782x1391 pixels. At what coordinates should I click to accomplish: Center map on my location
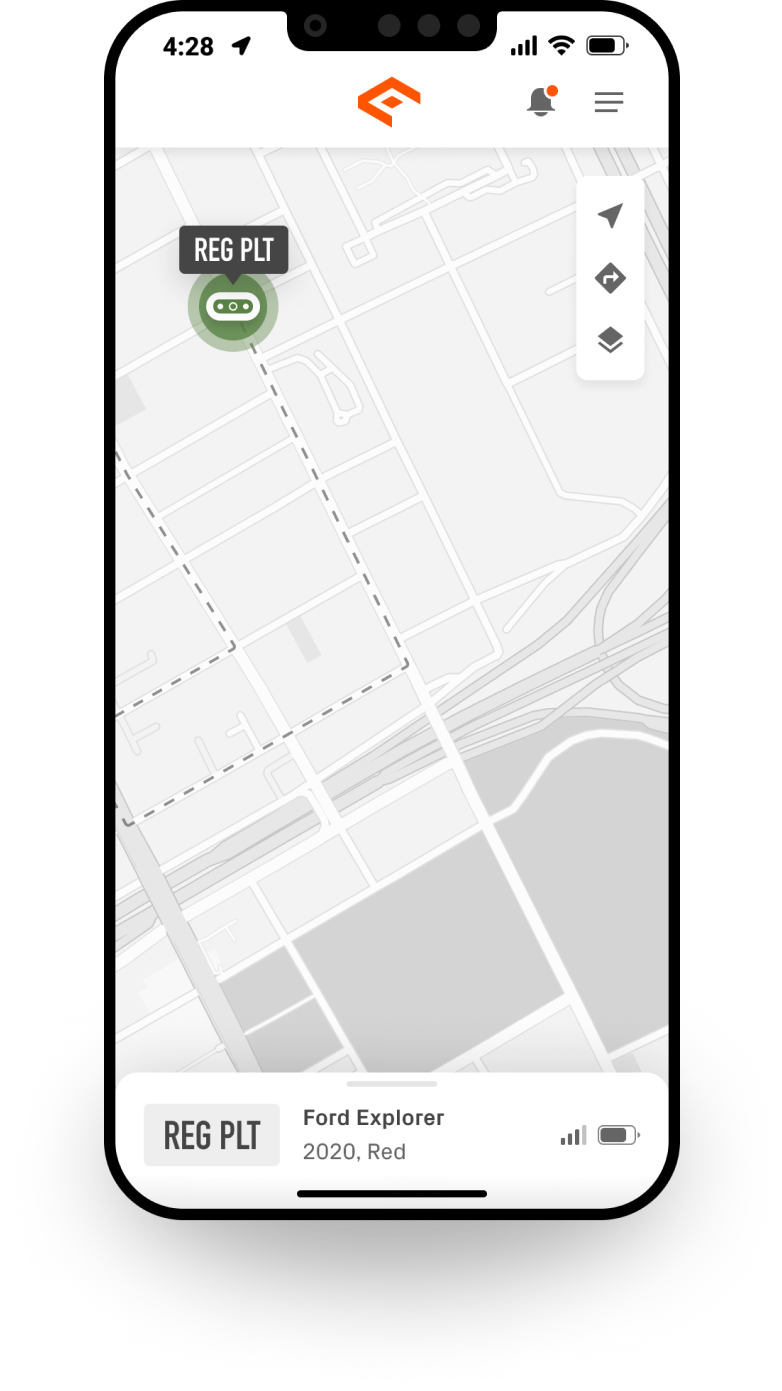610,216
